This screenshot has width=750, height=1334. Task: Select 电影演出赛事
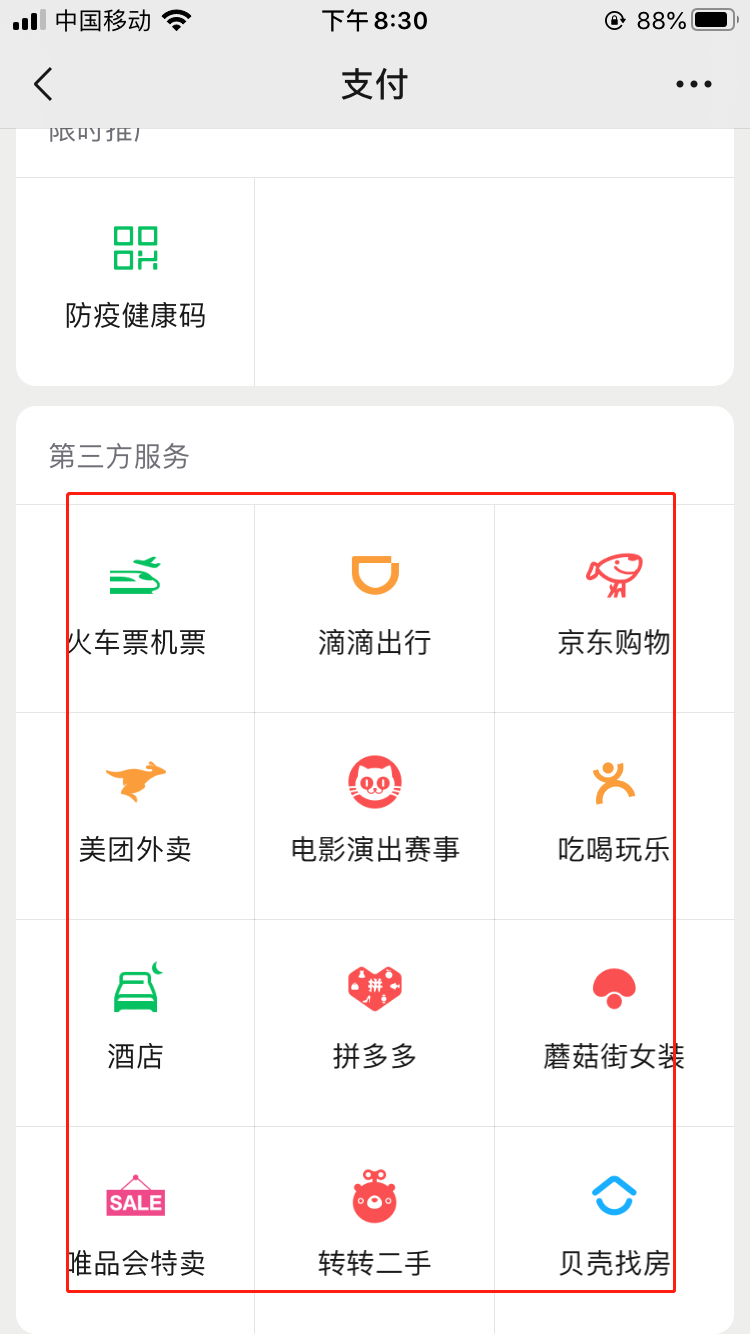pos(374,815)
